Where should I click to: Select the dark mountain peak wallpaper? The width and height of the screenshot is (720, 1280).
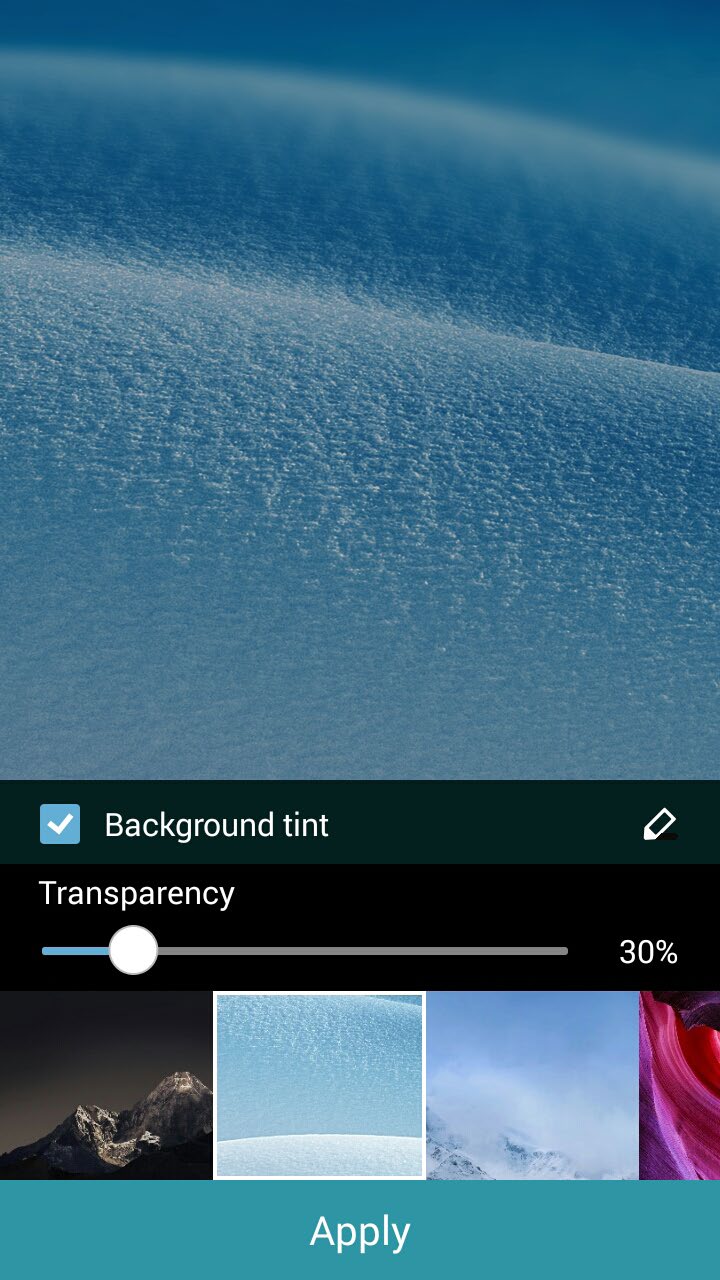pos(106,1085)
